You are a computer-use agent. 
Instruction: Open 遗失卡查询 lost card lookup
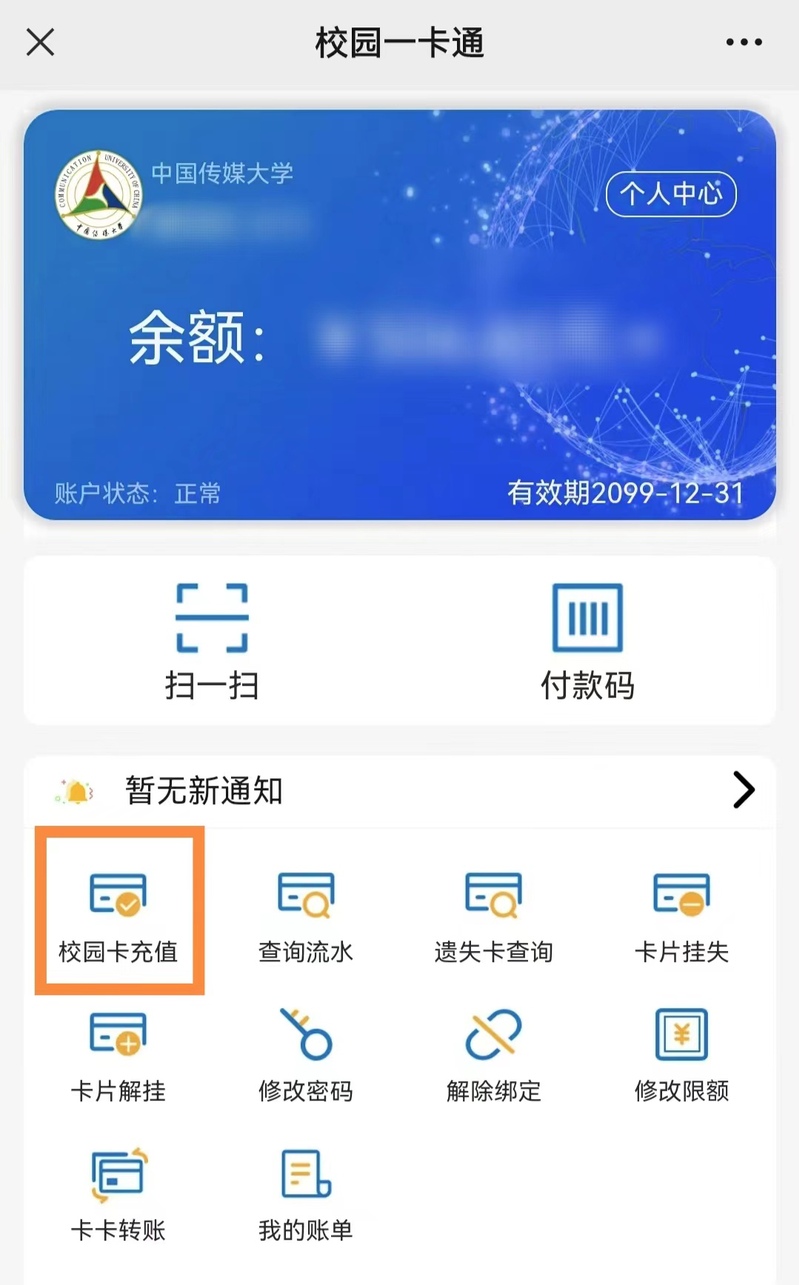(x=493, y=915)
